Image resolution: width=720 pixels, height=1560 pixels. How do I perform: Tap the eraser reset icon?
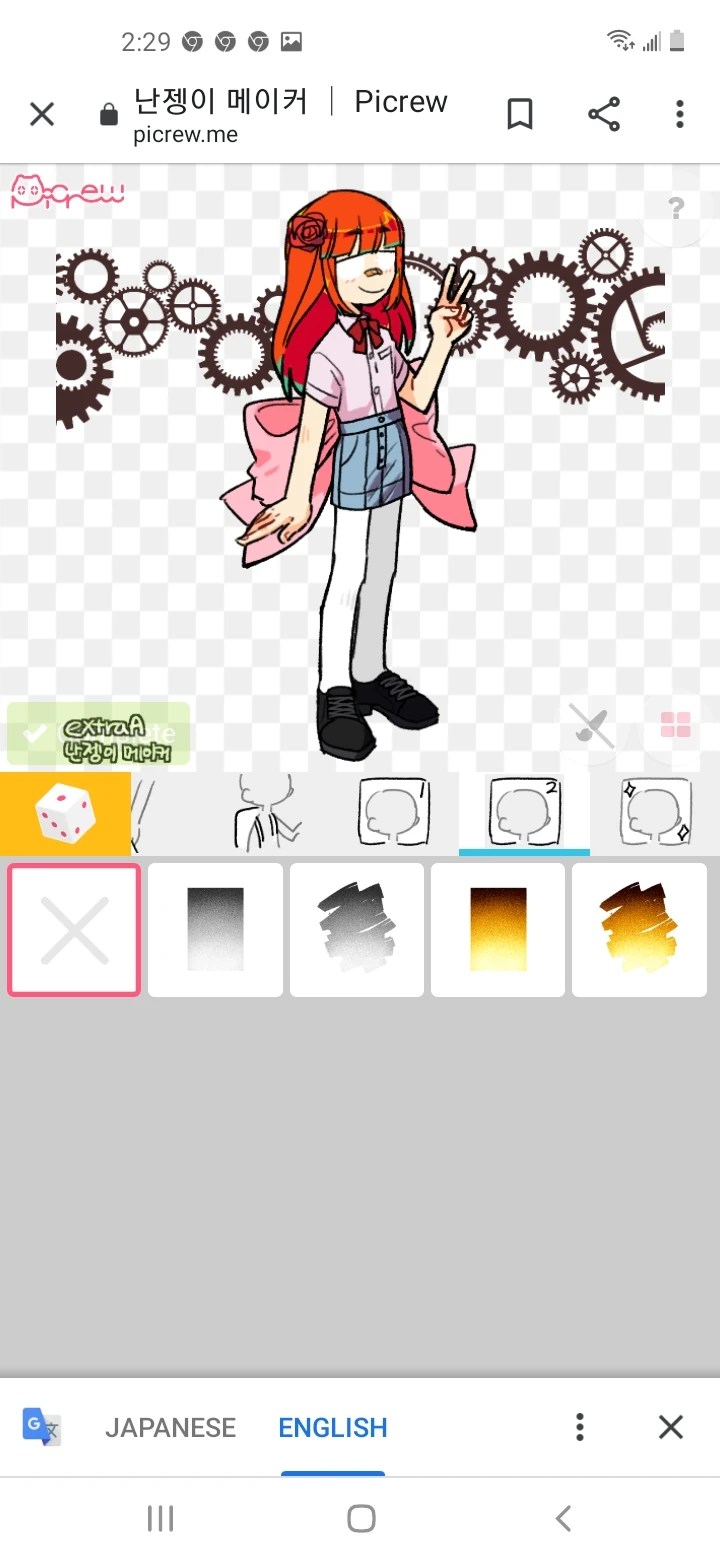[x=591, y=727]
